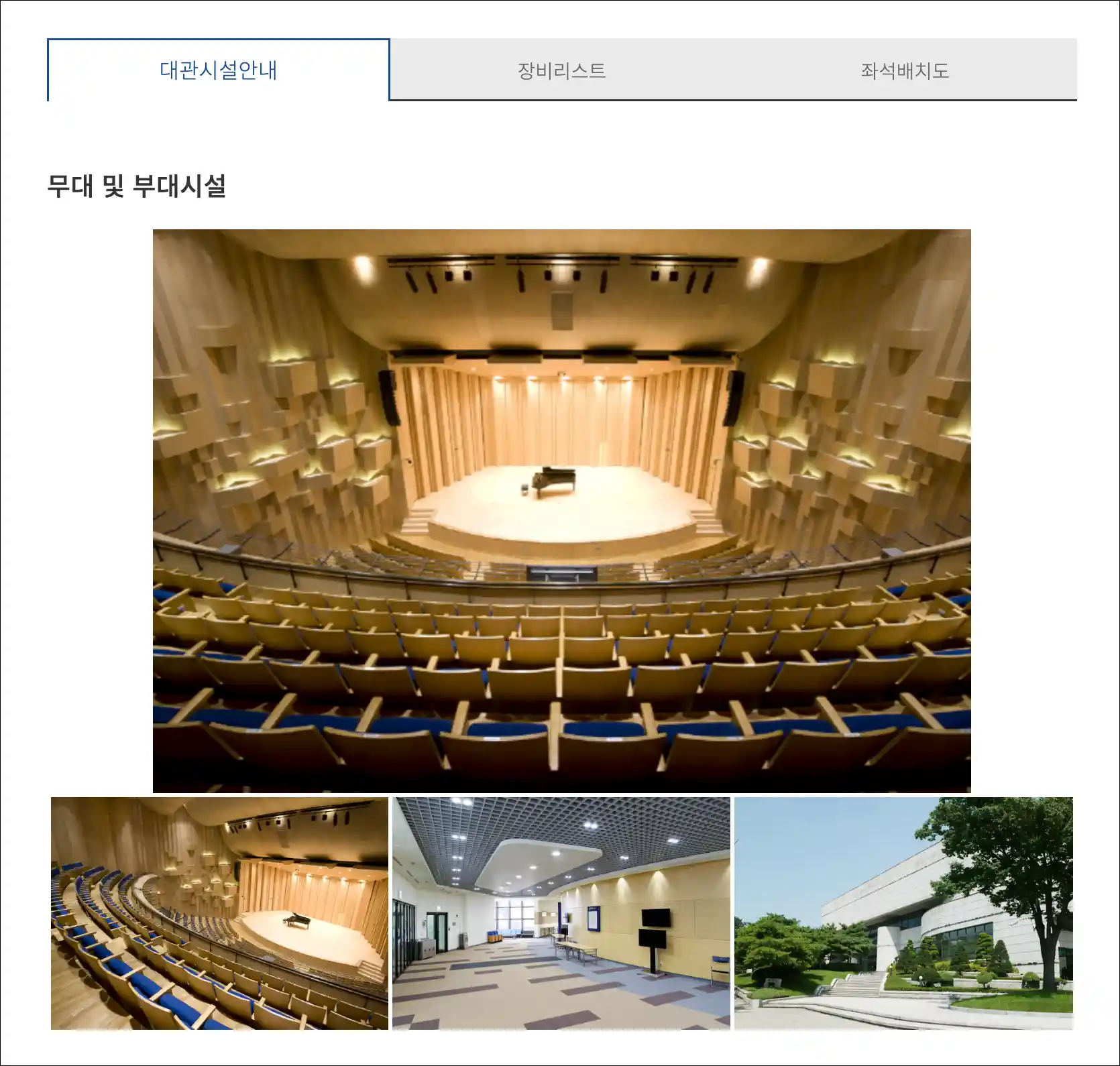Select the building exterior thumbnail
Screen dimensions: 1120x1066
(x=903, y=913)
